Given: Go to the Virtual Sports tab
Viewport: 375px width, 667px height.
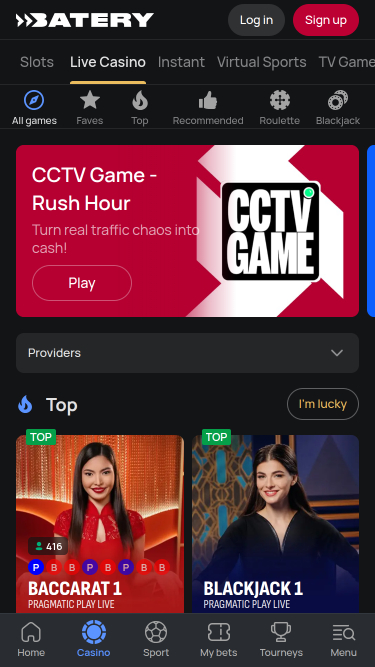Looking at the screenshot, I should point(261,62).
